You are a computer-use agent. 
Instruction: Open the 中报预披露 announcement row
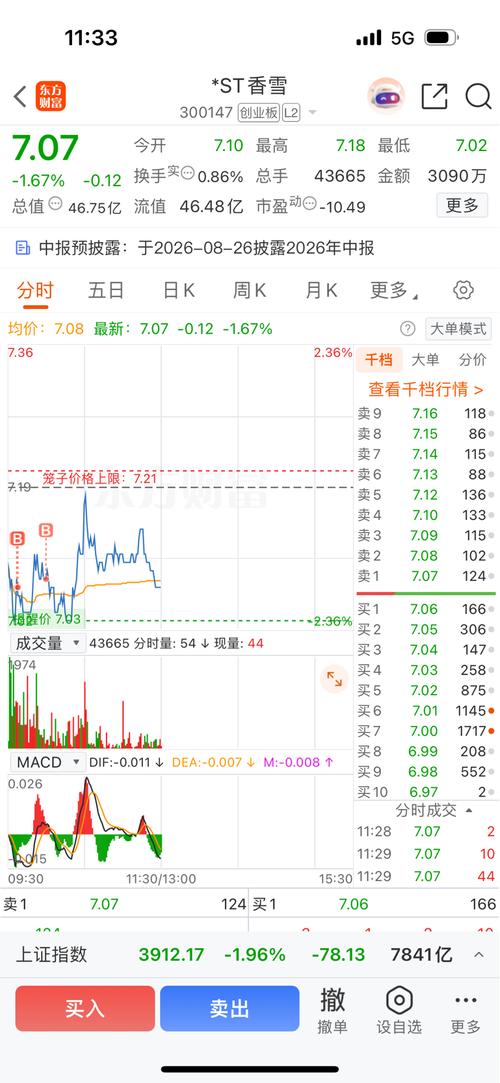coord(250,248)
